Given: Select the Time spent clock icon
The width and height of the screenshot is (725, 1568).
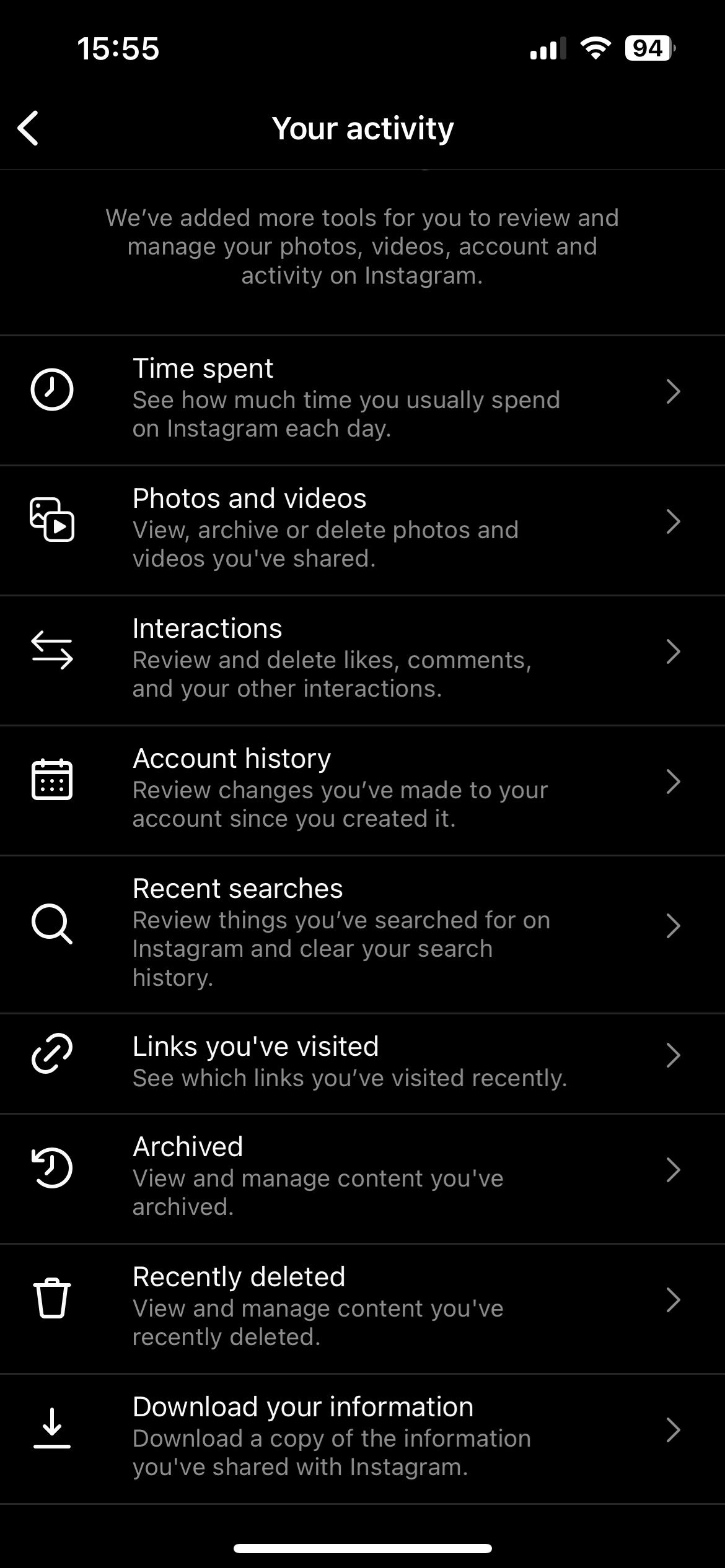Looking at the screenshot, I should click(x=52, y=389).
